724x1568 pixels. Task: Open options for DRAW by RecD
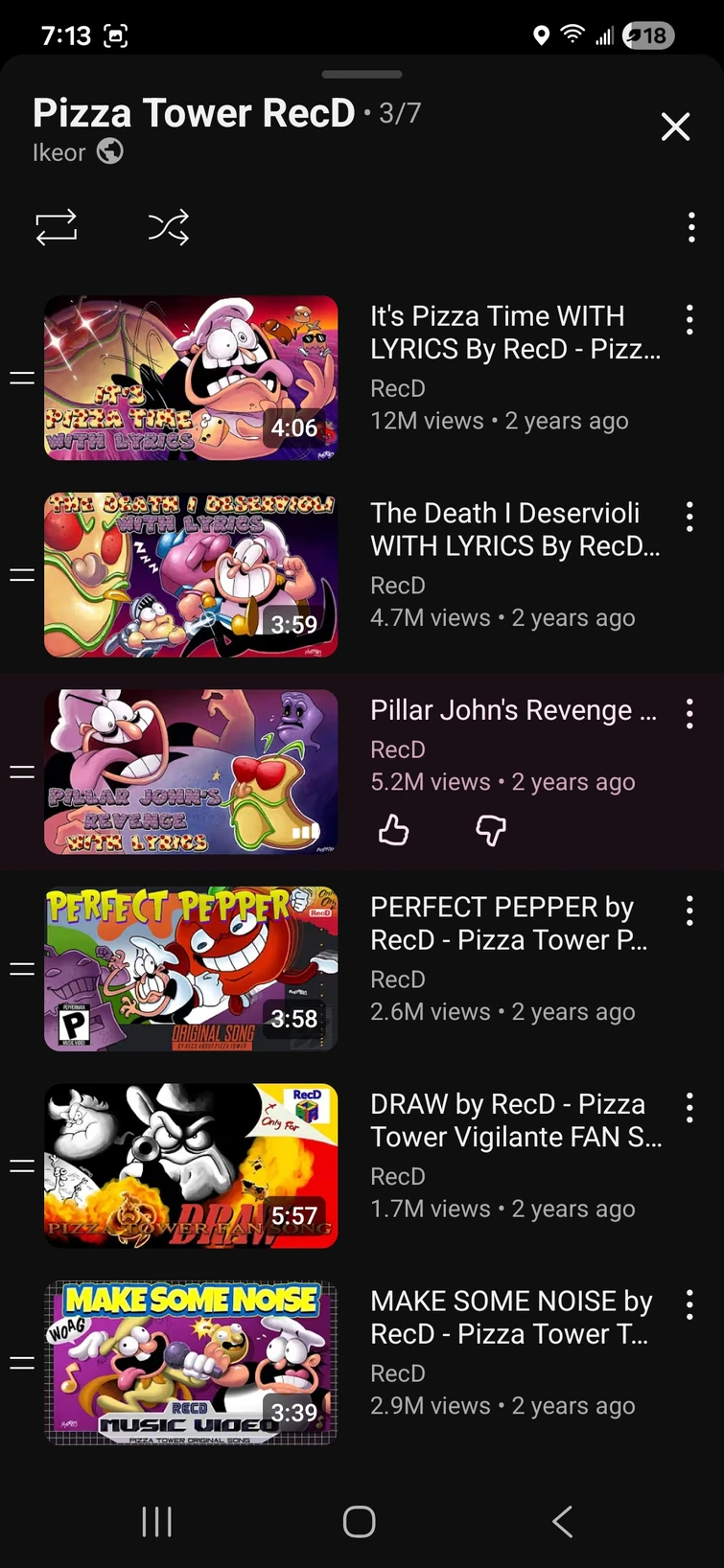[x=689, y=1108]
